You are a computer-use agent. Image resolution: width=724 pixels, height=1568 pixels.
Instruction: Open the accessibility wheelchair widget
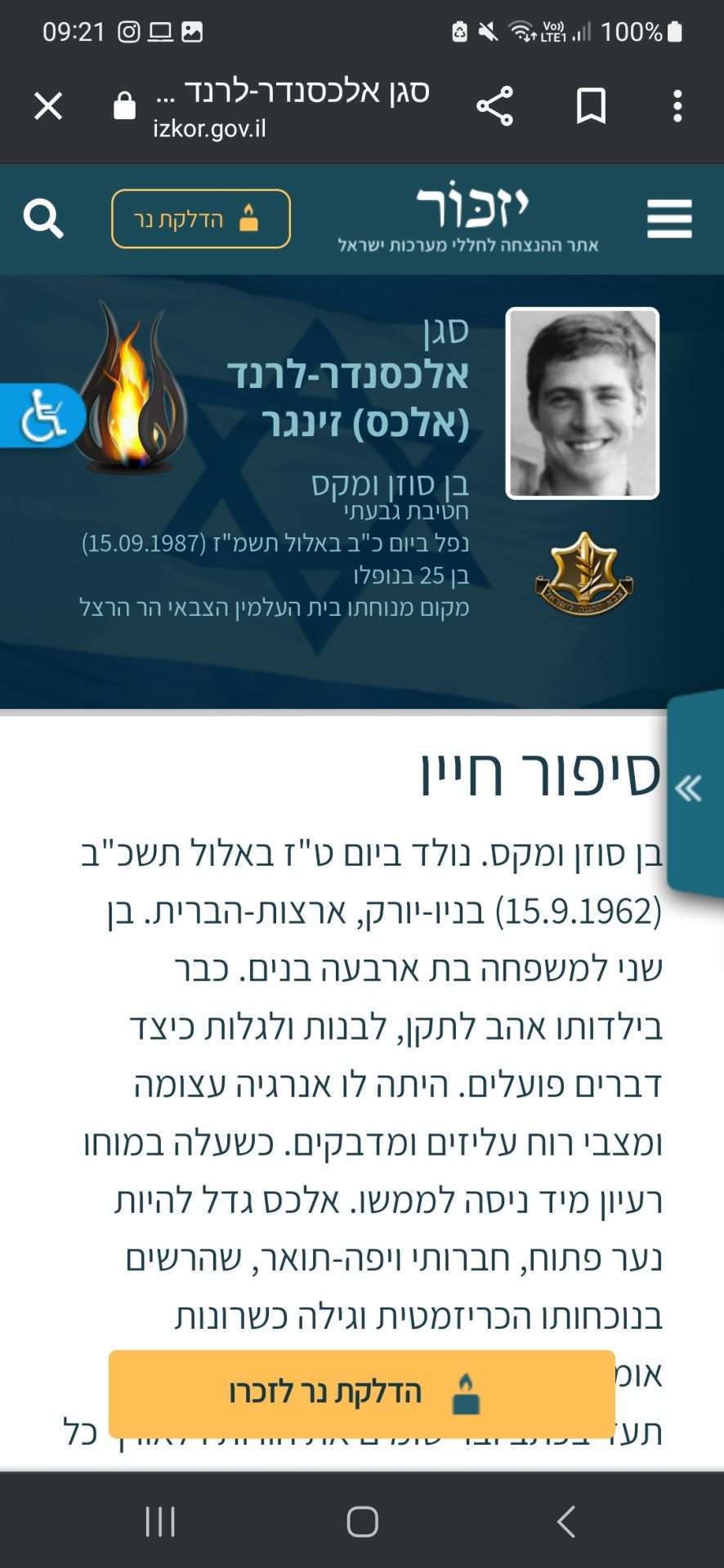tap(42, 415)
